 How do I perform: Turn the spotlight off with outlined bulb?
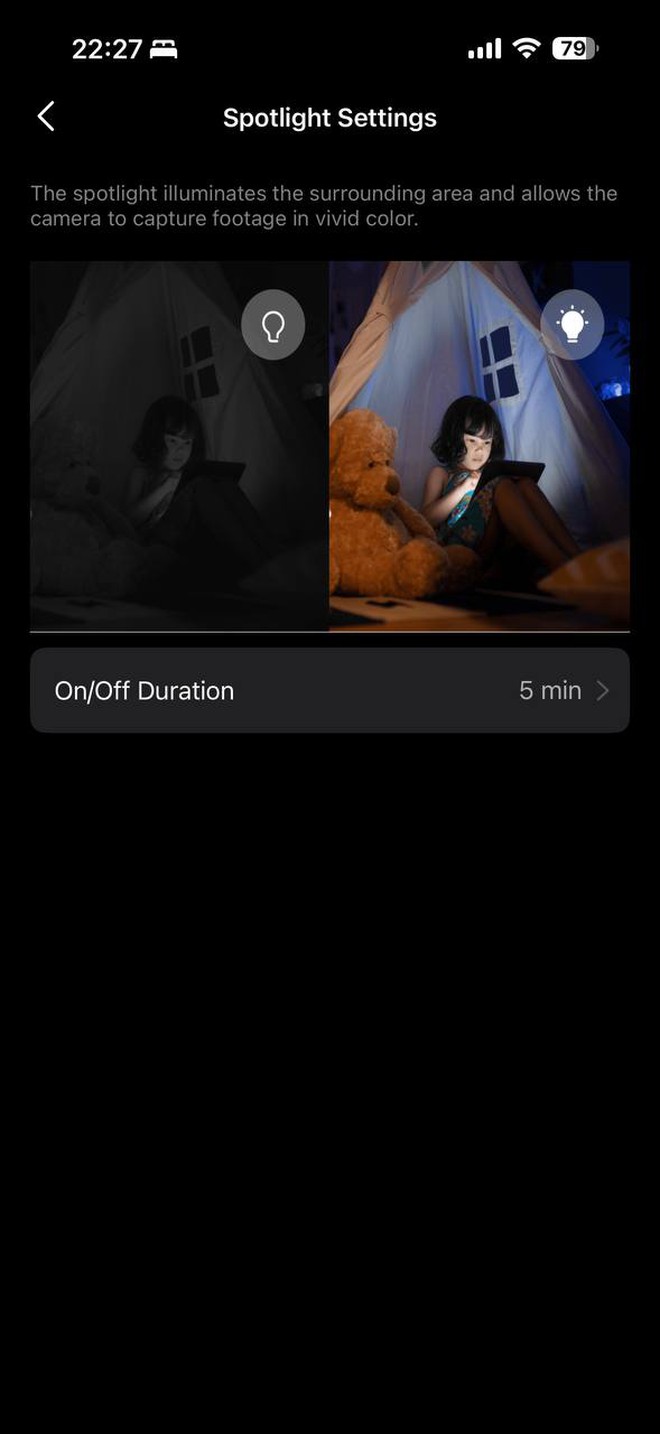tap(273, 325)
